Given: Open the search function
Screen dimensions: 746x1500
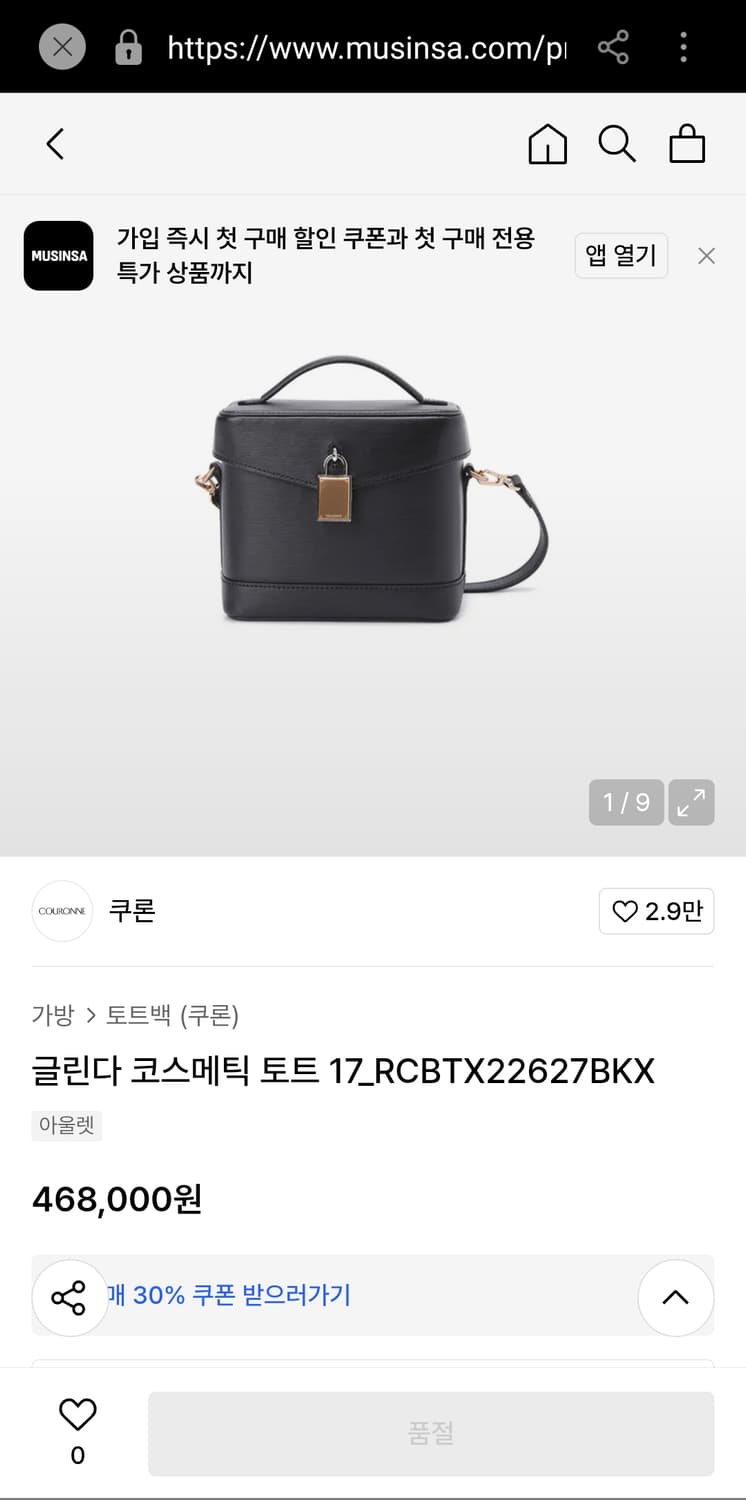Looking at the screenshot, I should (x=617, y=143).
